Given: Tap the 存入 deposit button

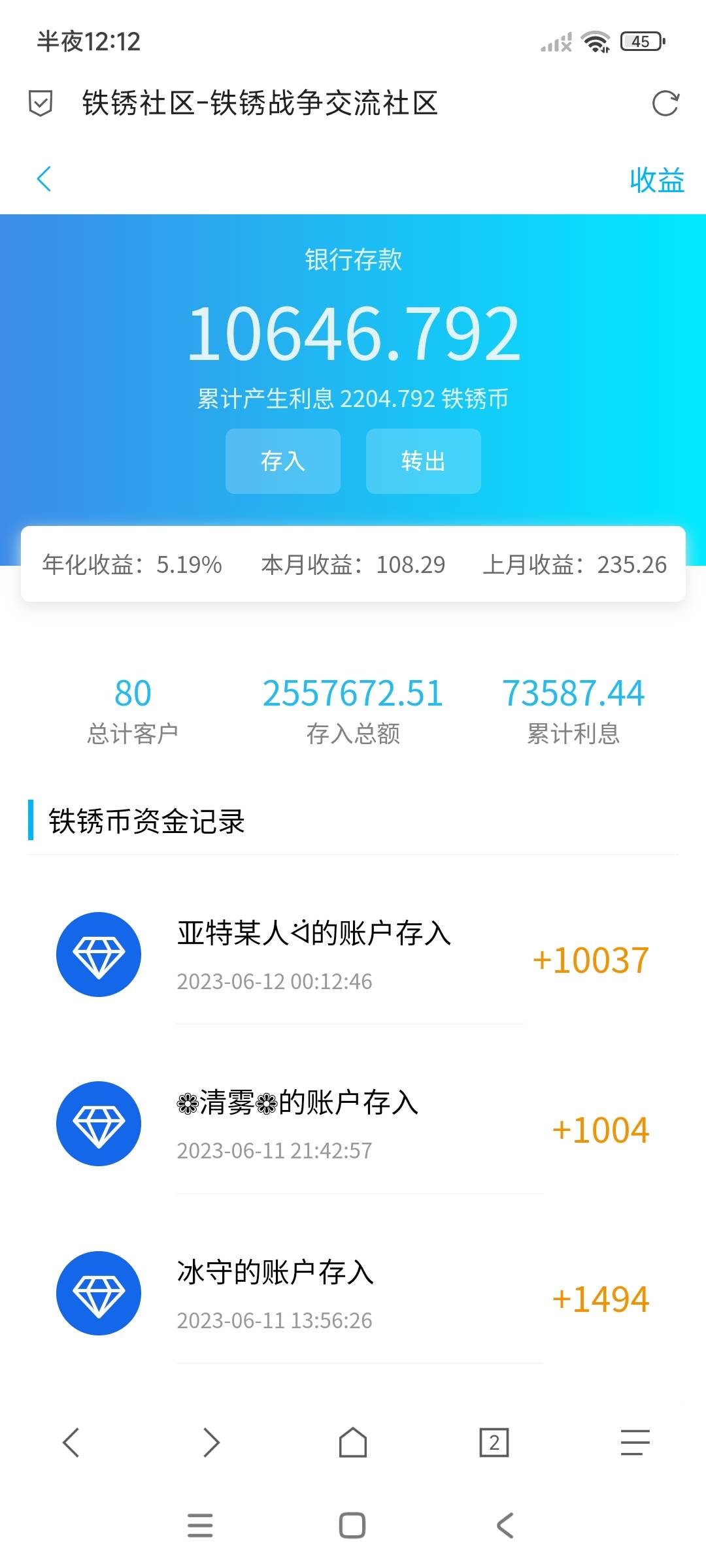Looking at the screenshot, I should [x=282, y=461].
